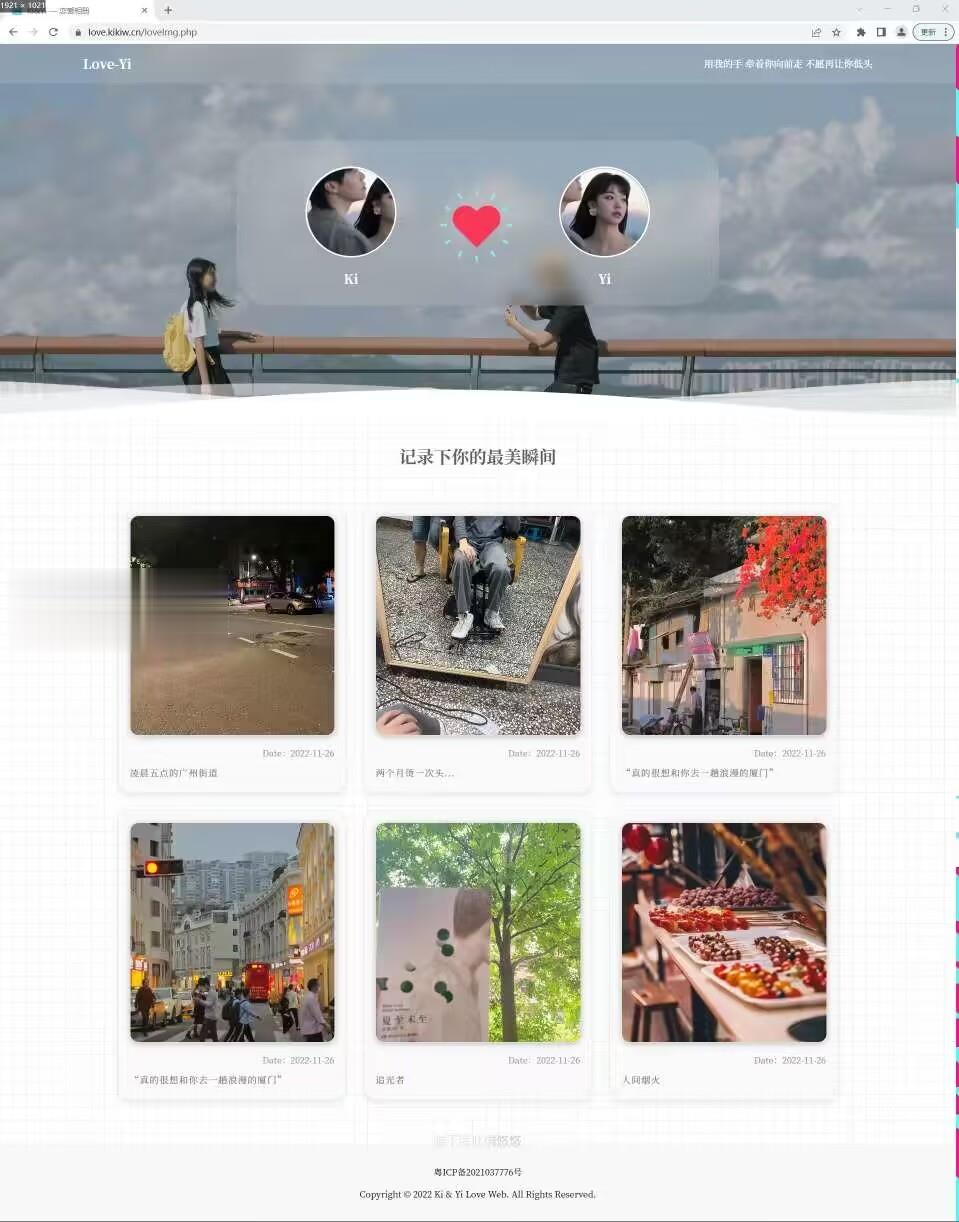The width and height of the screenshot is (959, 1222).
Task: Go back to the previous page
Action: 13,32
